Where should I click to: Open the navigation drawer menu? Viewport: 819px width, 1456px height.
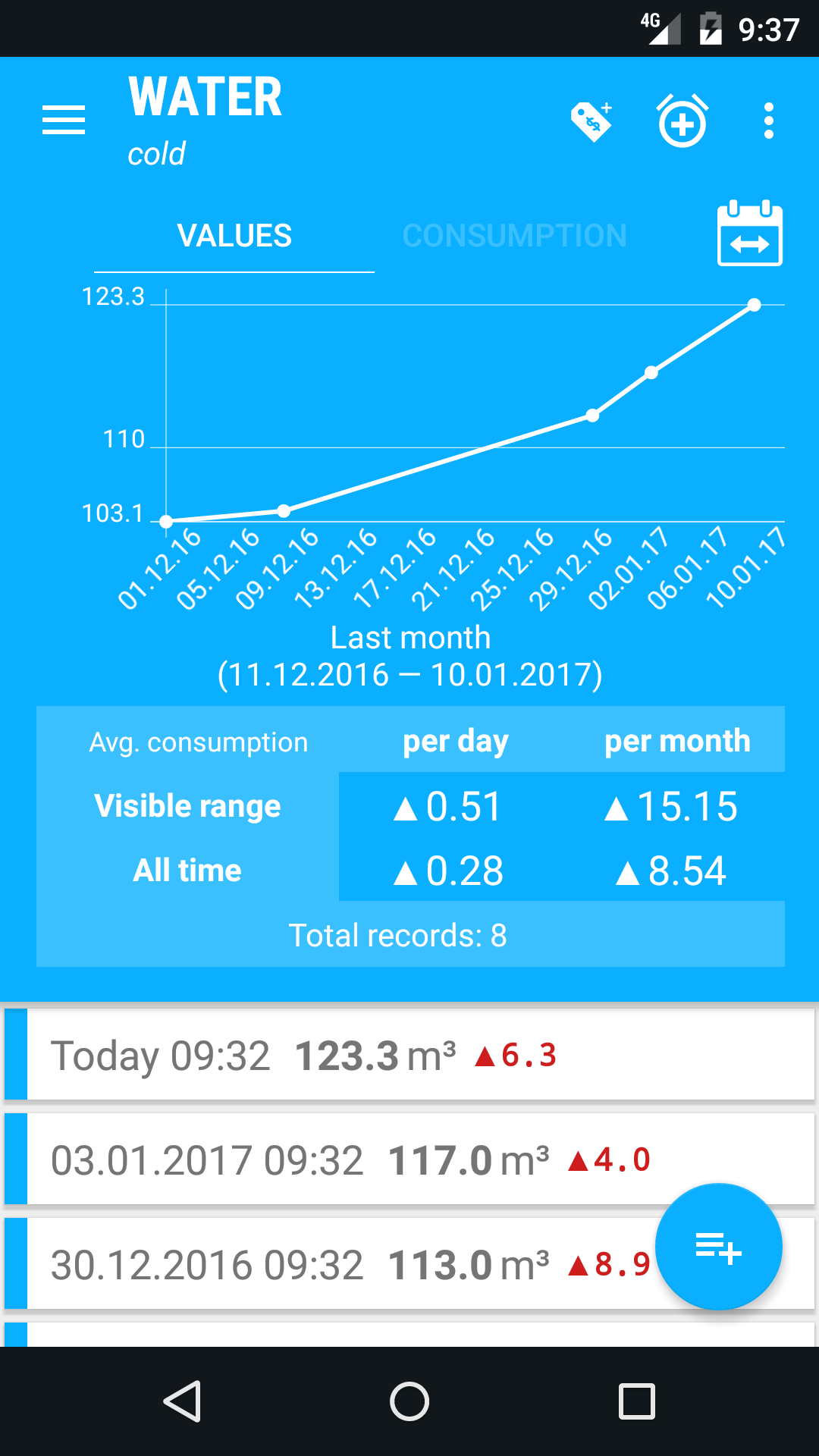(x=64, y=121)
